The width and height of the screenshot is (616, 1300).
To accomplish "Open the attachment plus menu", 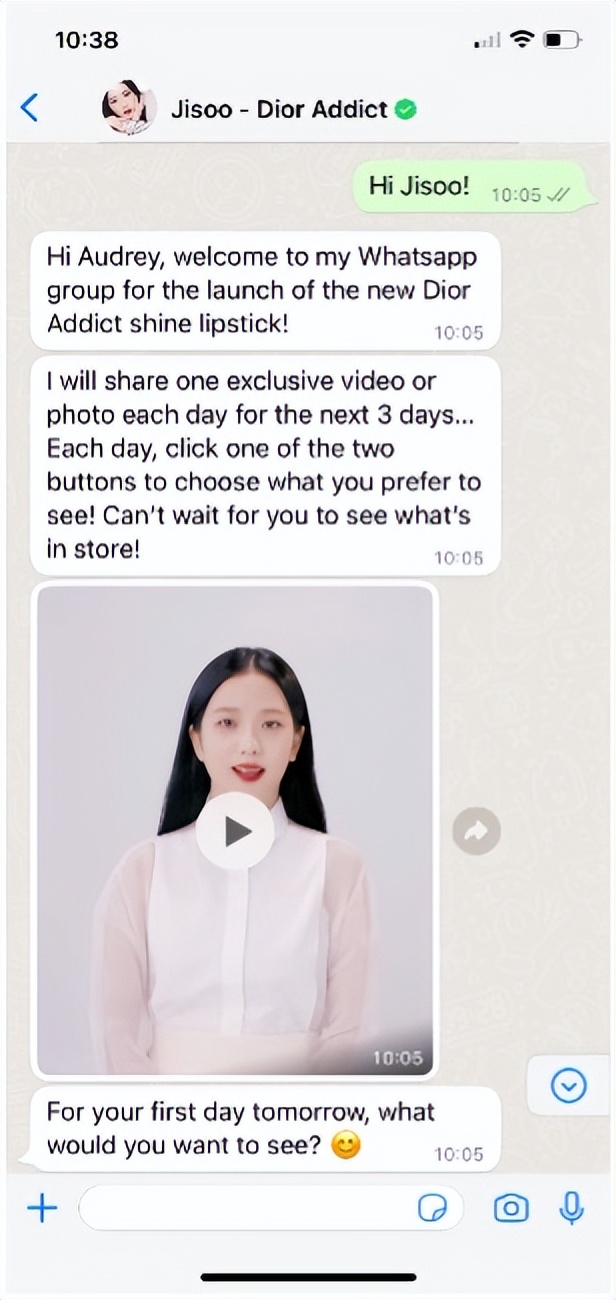I will [42, 1209].
